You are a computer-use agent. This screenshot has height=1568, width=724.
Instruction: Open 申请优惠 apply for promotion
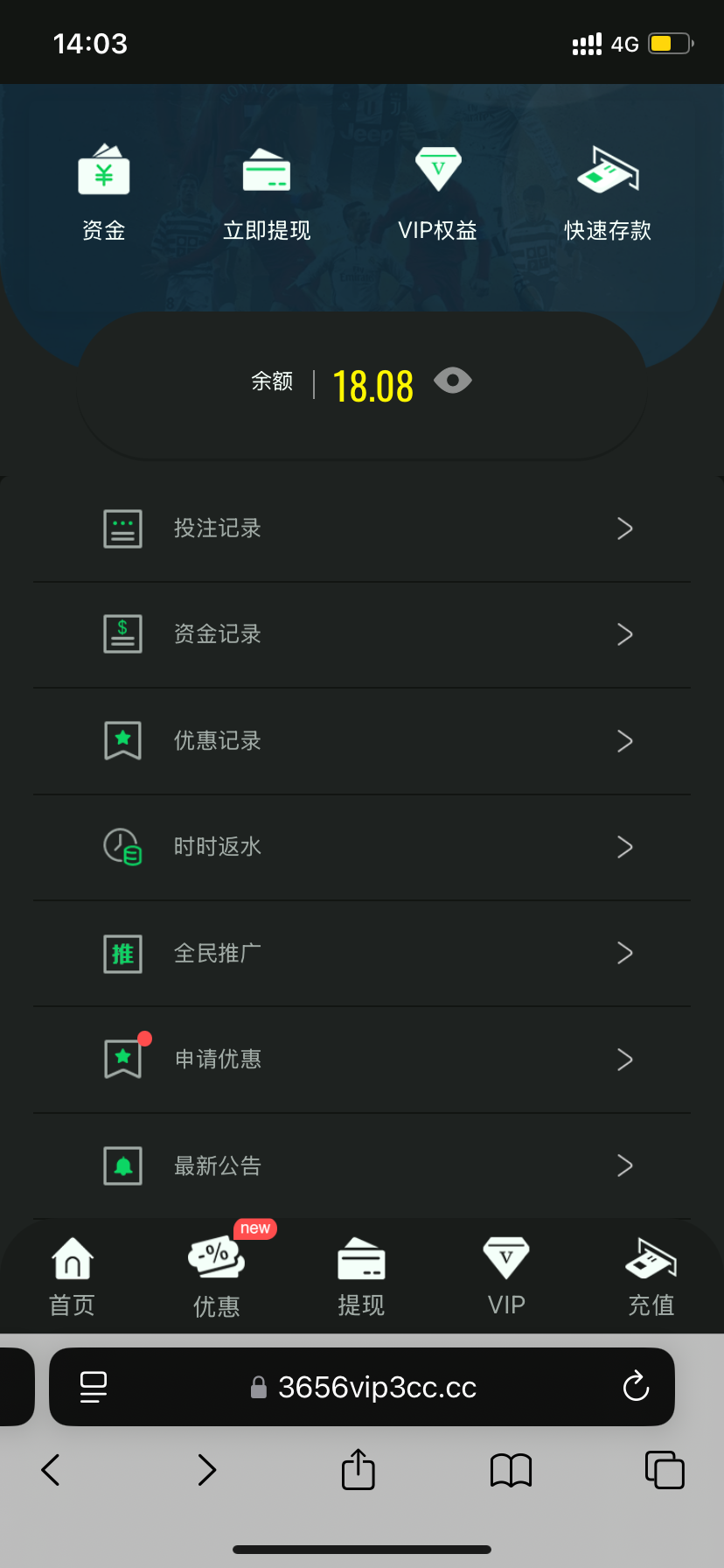pyautogui.click(x=362, y=1060)
